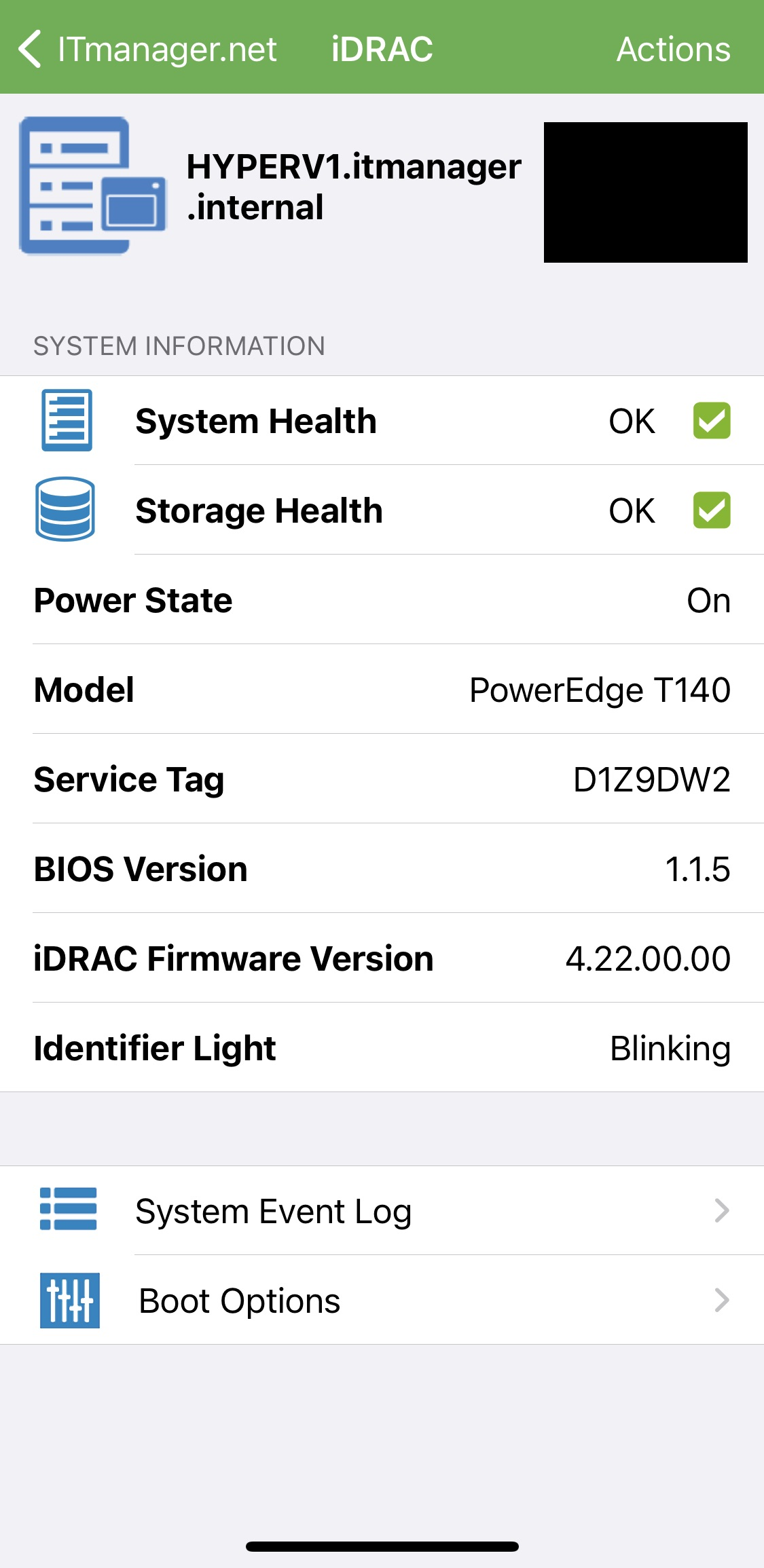The height and width of the screenshot is (1568, 764).
Task: Click the green System Health checkmark
Action: tap(710, 420)
